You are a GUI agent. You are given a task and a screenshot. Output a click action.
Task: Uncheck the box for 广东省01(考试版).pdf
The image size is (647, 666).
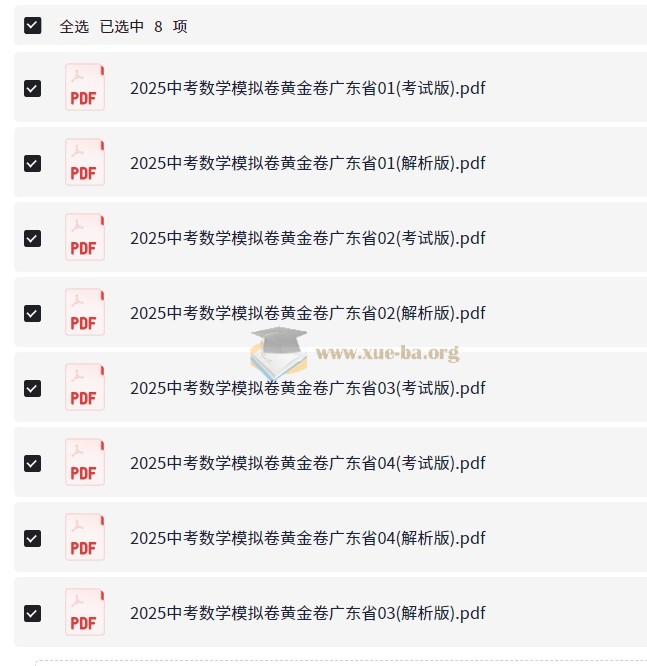pos(33,88)
